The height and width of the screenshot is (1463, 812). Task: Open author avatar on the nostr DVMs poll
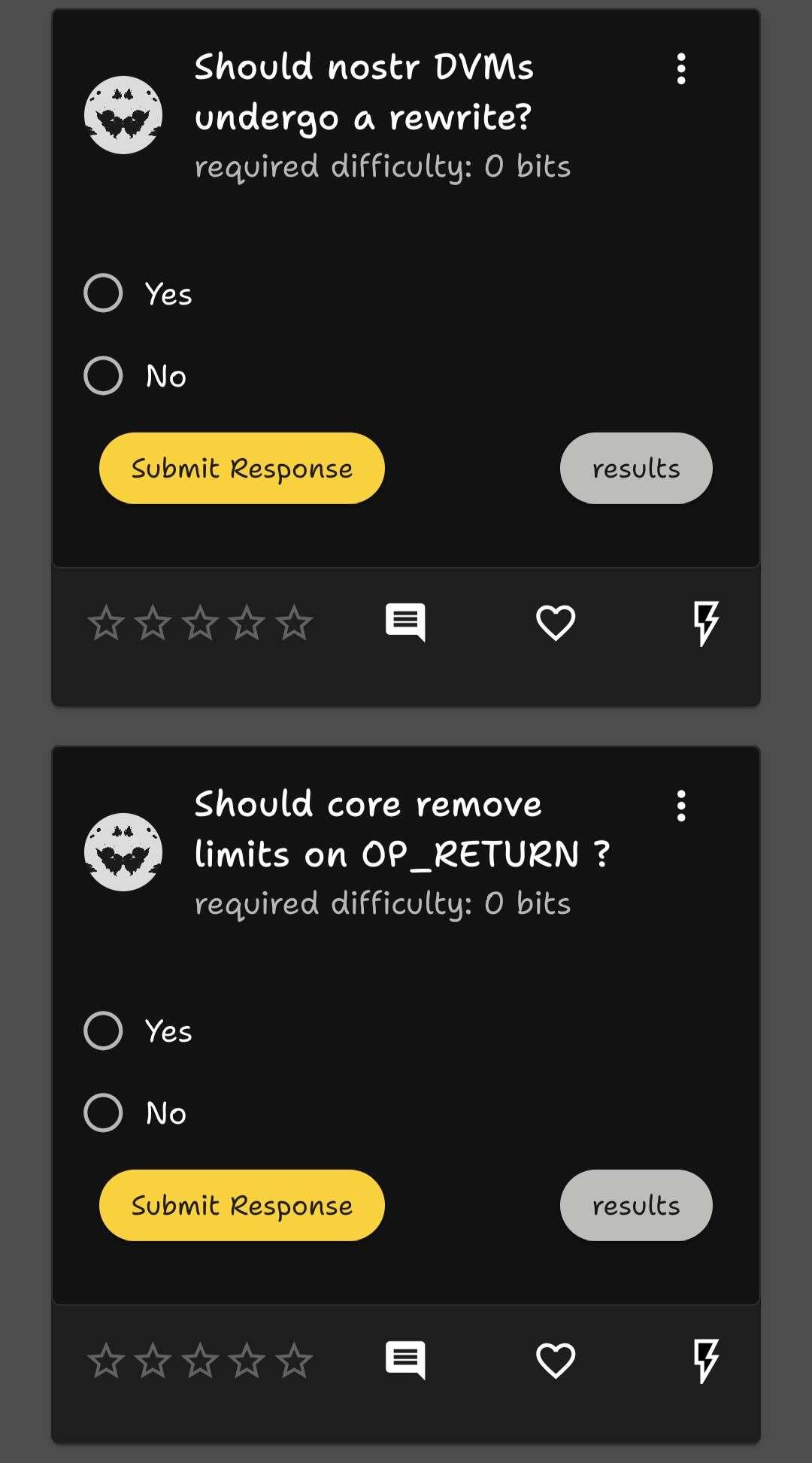tap(123, 115)
